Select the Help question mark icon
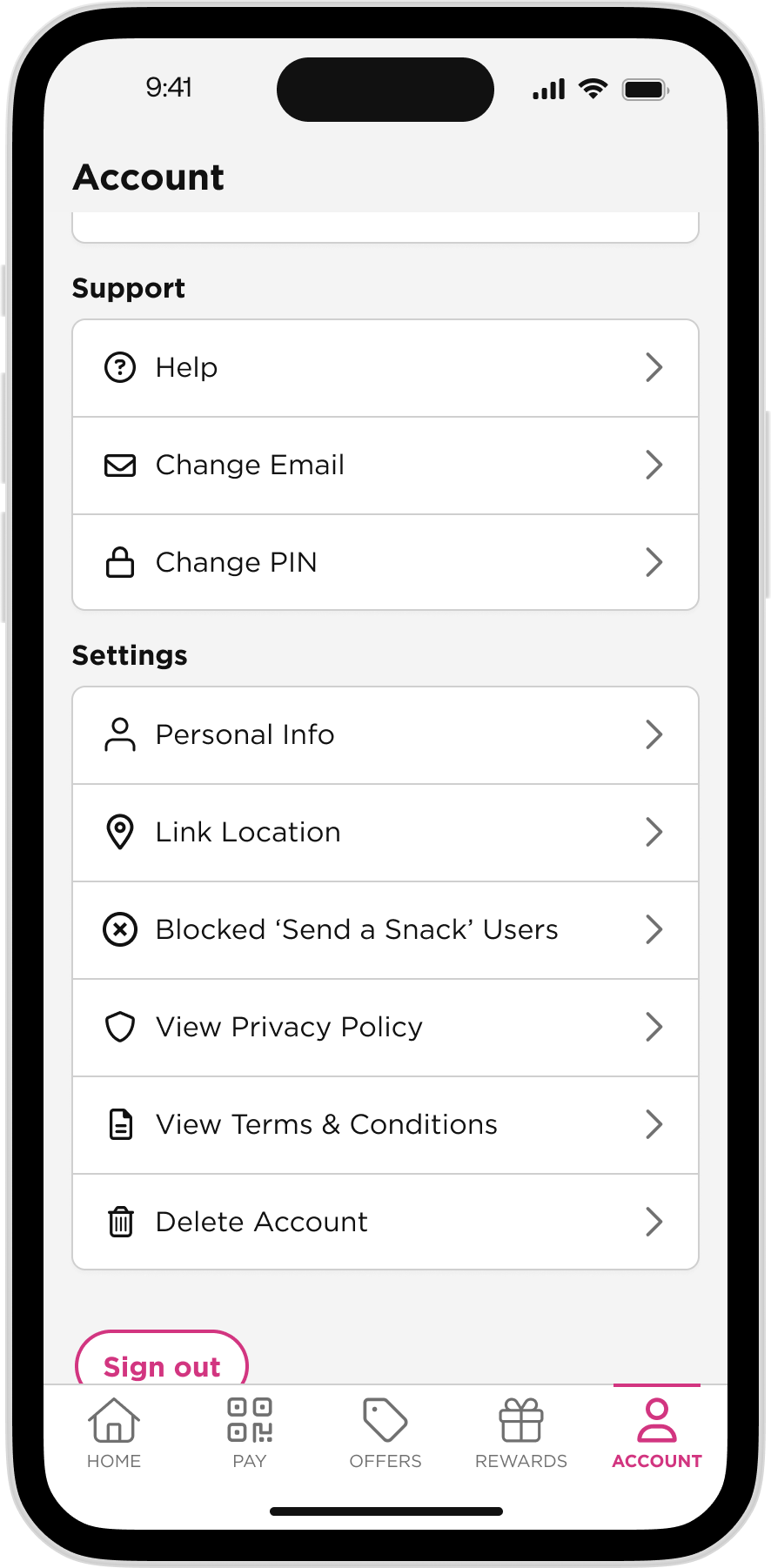This screenshot has width=771, height=1568. click(x=120, y=367)
